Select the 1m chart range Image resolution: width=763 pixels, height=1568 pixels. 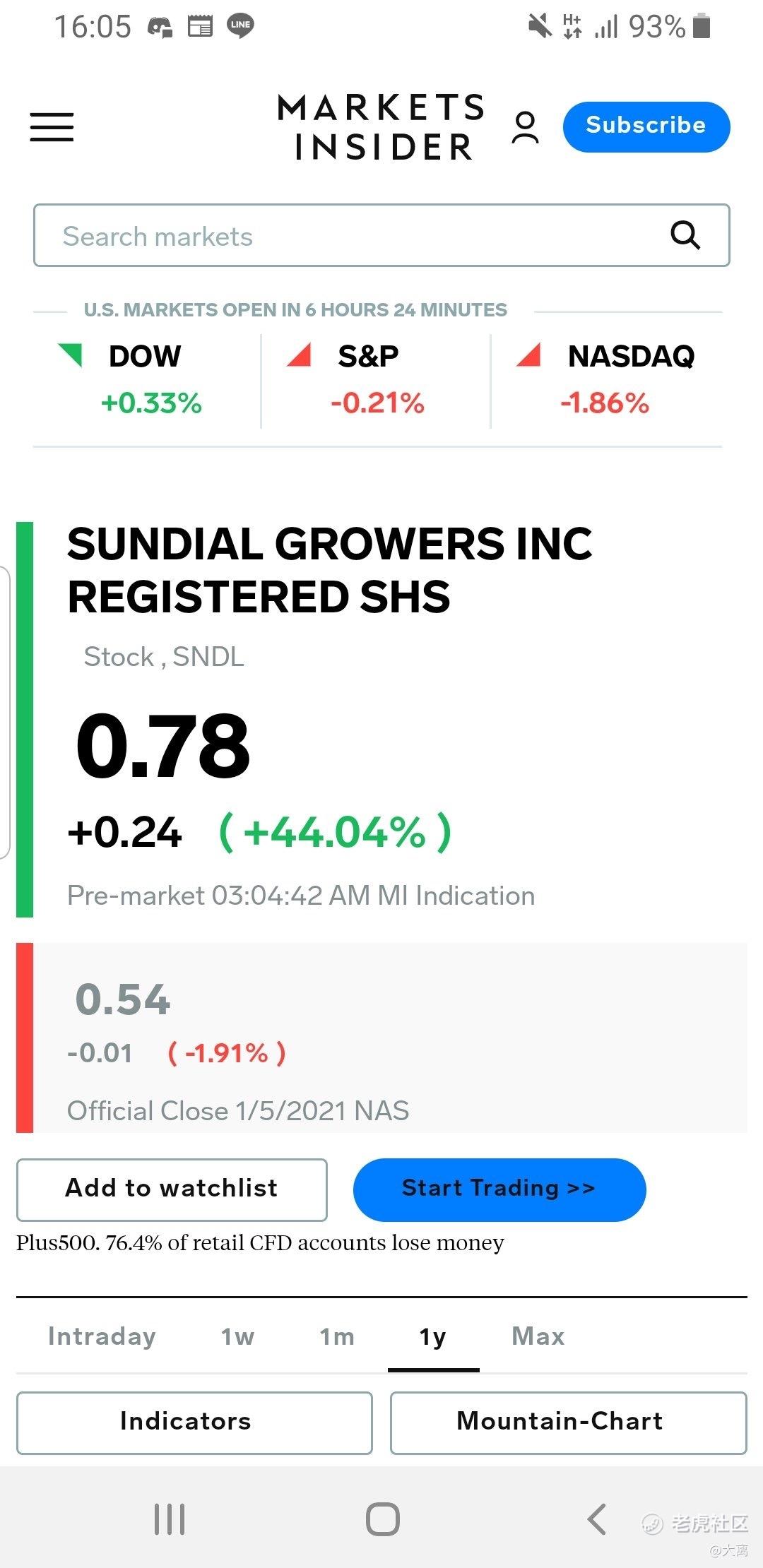click(337, 1336)
